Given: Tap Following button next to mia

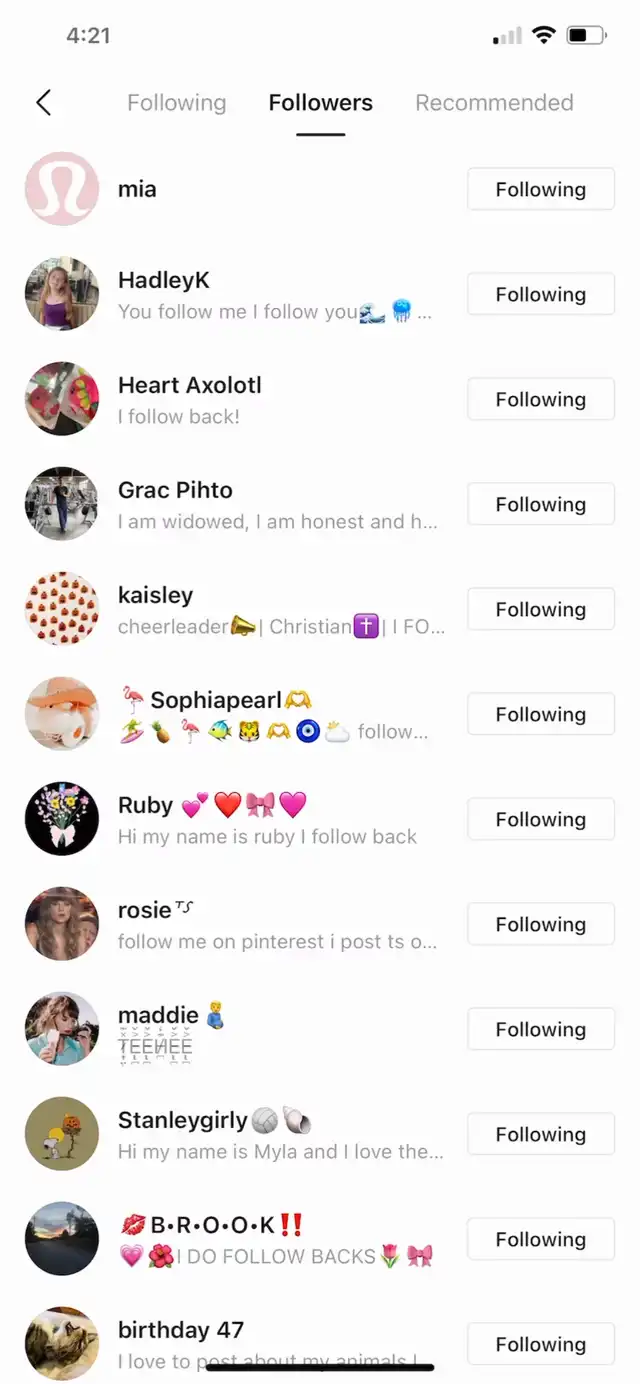Looking at the screenshot, I should click(x=541, y=189).
